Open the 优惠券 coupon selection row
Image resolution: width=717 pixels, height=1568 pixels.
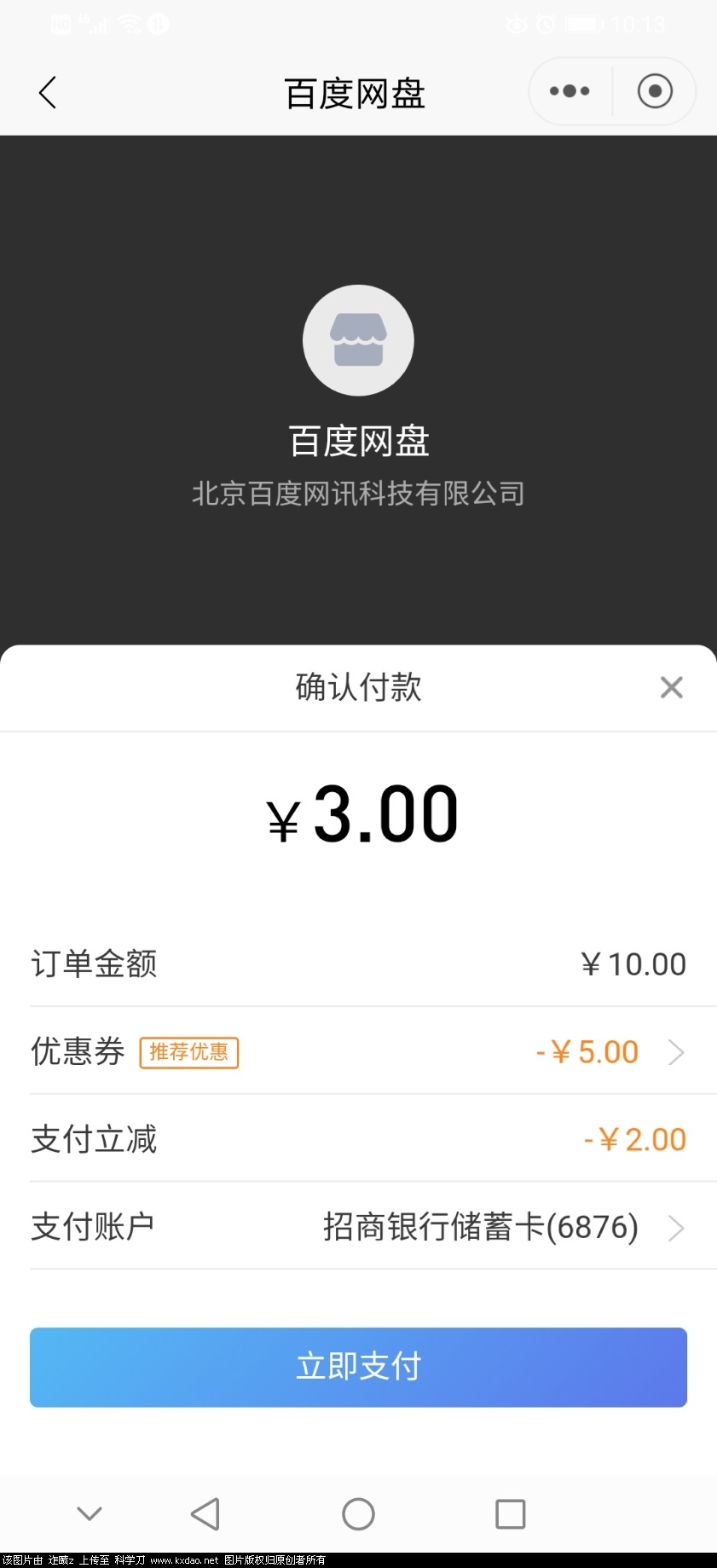[x=358, y=1051]
